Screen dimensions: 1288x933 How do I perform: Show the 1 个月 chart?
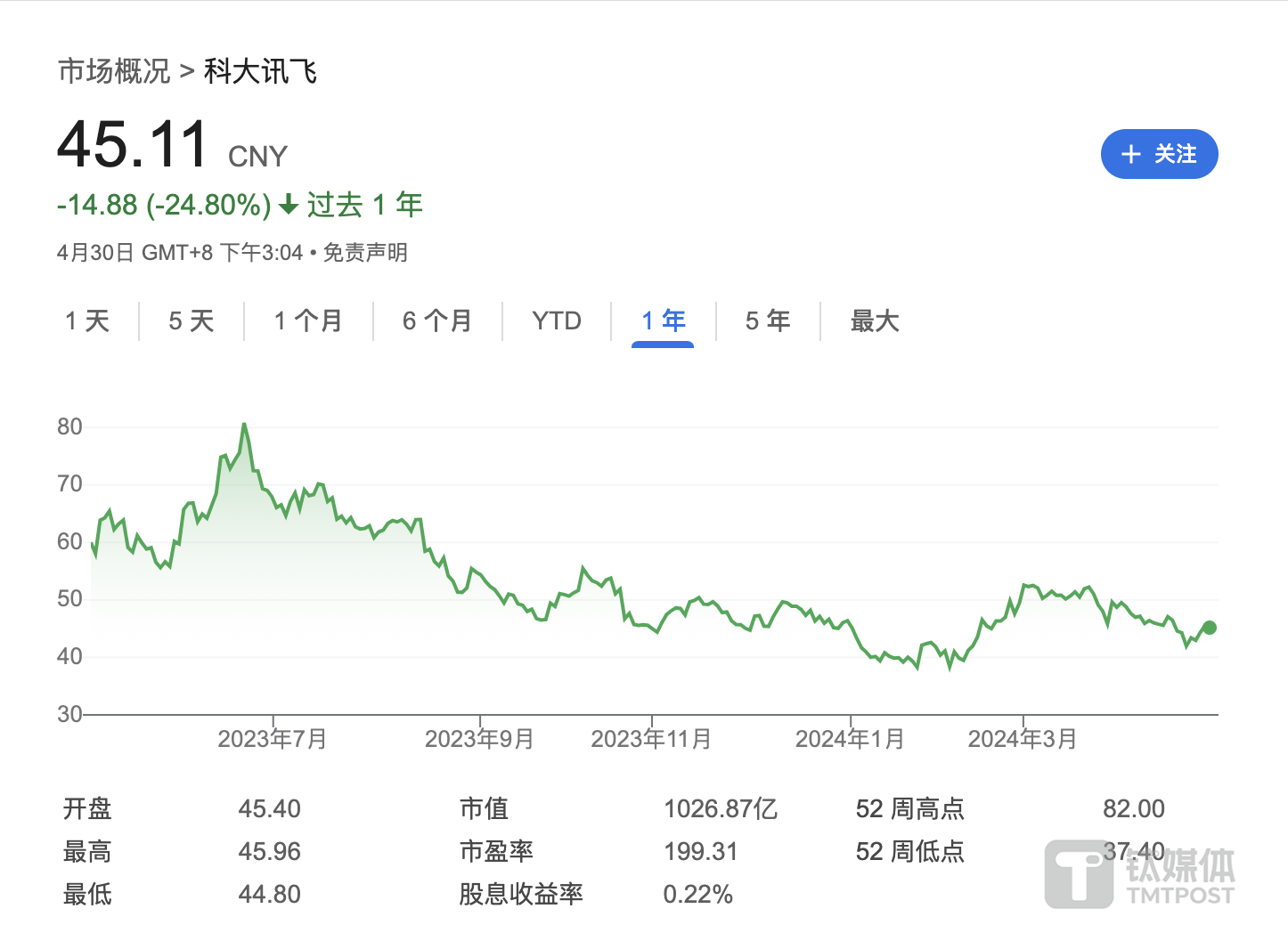(308, 320)
